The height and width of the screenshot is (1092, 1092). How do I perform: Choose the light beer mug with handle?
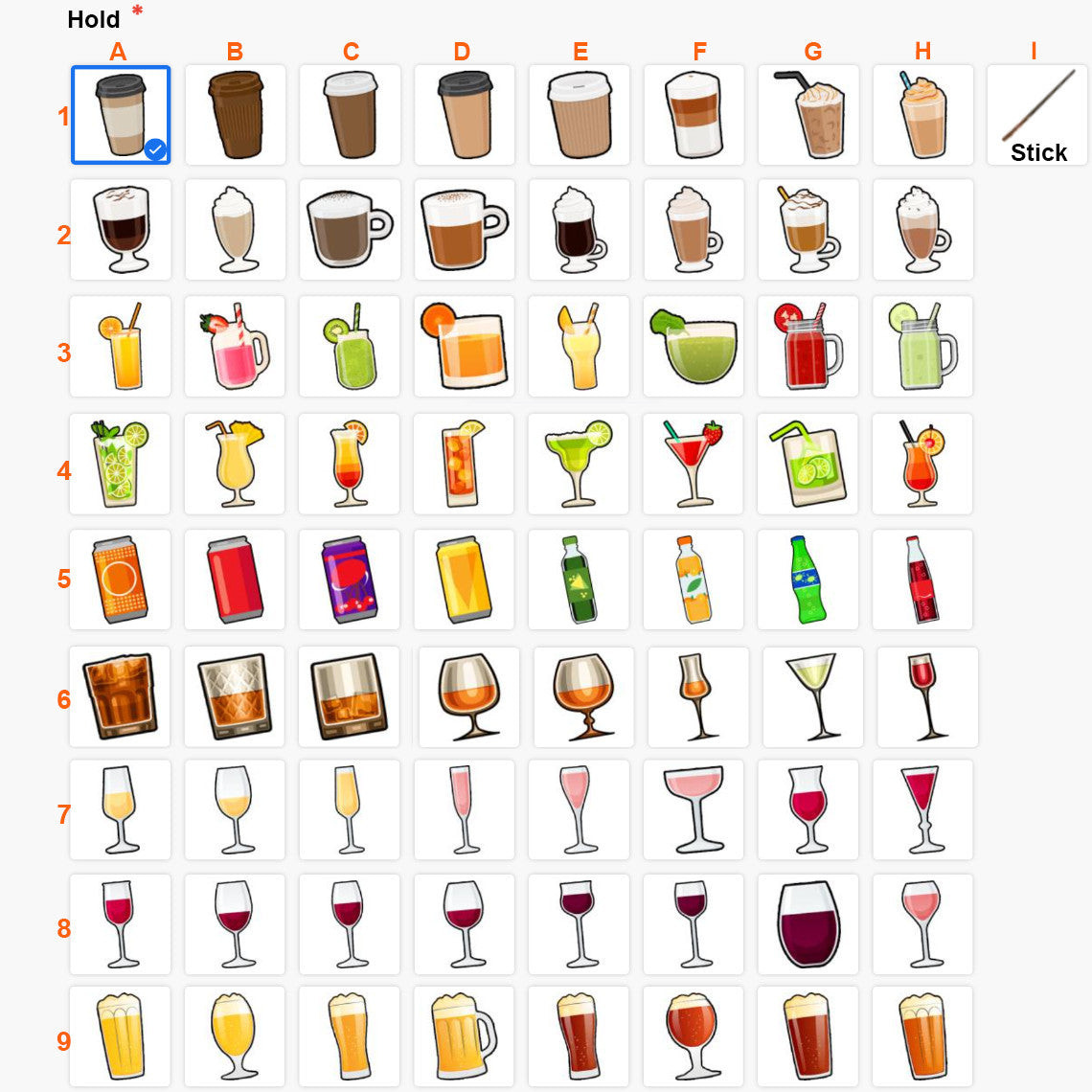[465, 1037]
